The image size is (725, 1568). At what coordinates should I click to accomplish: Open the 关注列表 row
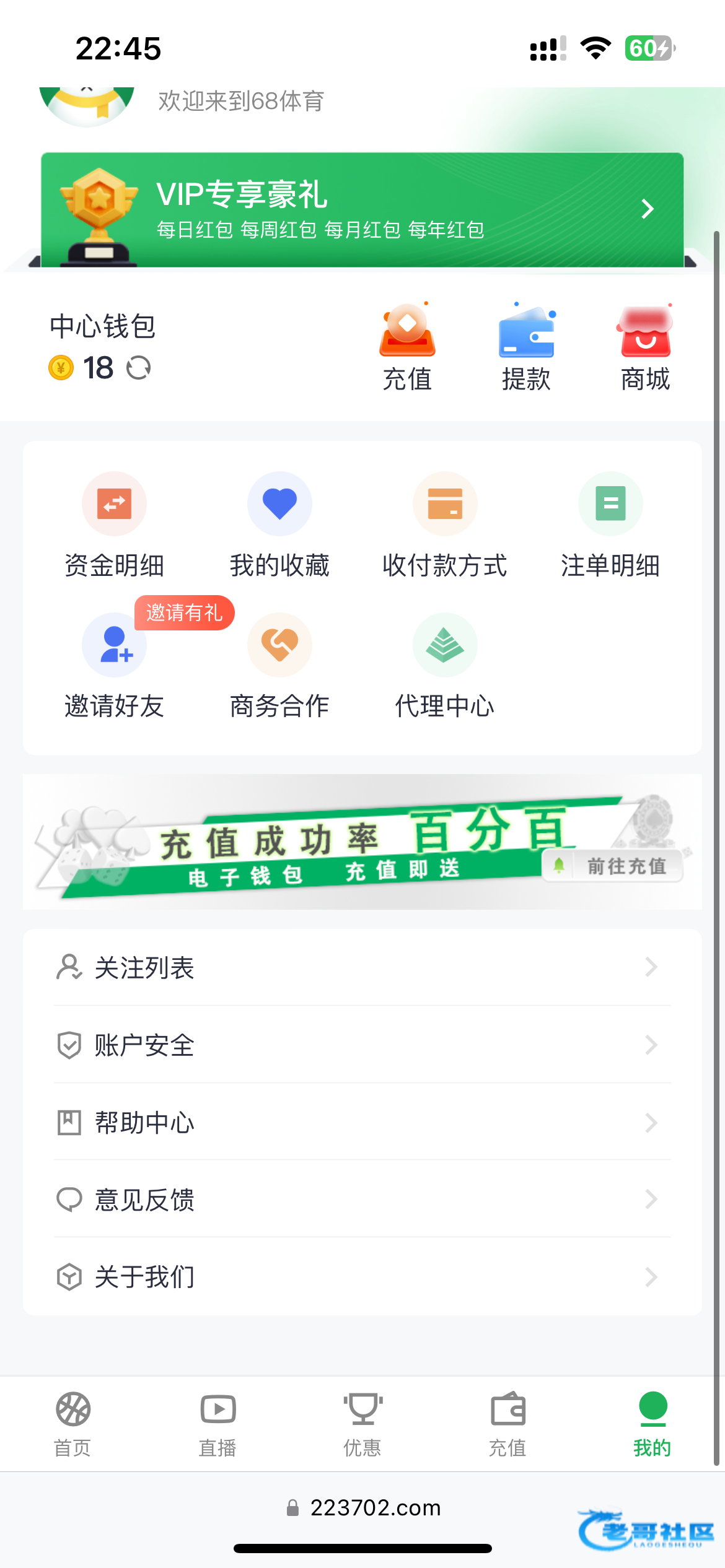coord(362,967)
